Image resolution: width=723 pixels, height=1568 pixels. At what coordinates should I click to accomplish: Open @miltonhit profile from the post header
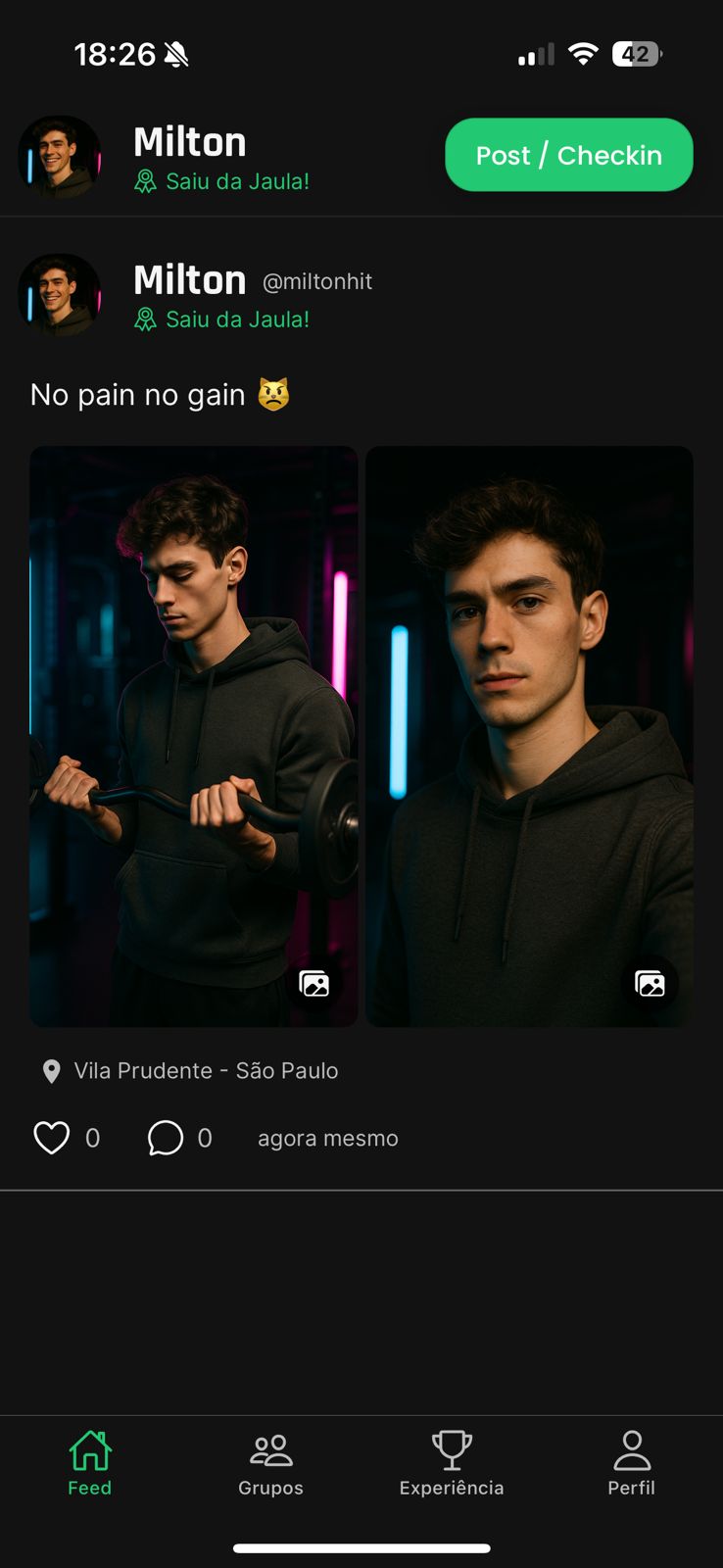316,282
